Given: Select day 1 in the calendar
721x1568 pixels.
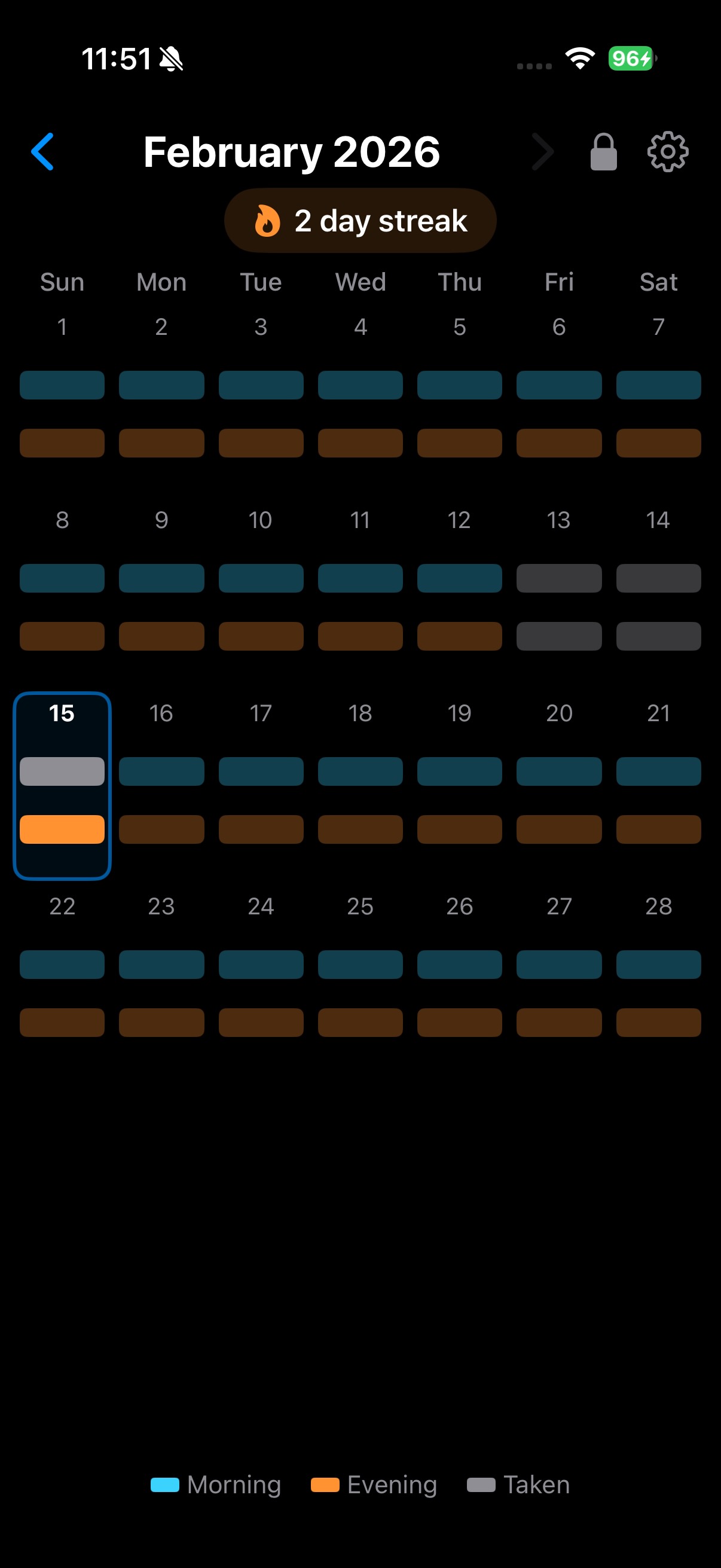Looking at the screenshot, I should (x=62, y=327).
